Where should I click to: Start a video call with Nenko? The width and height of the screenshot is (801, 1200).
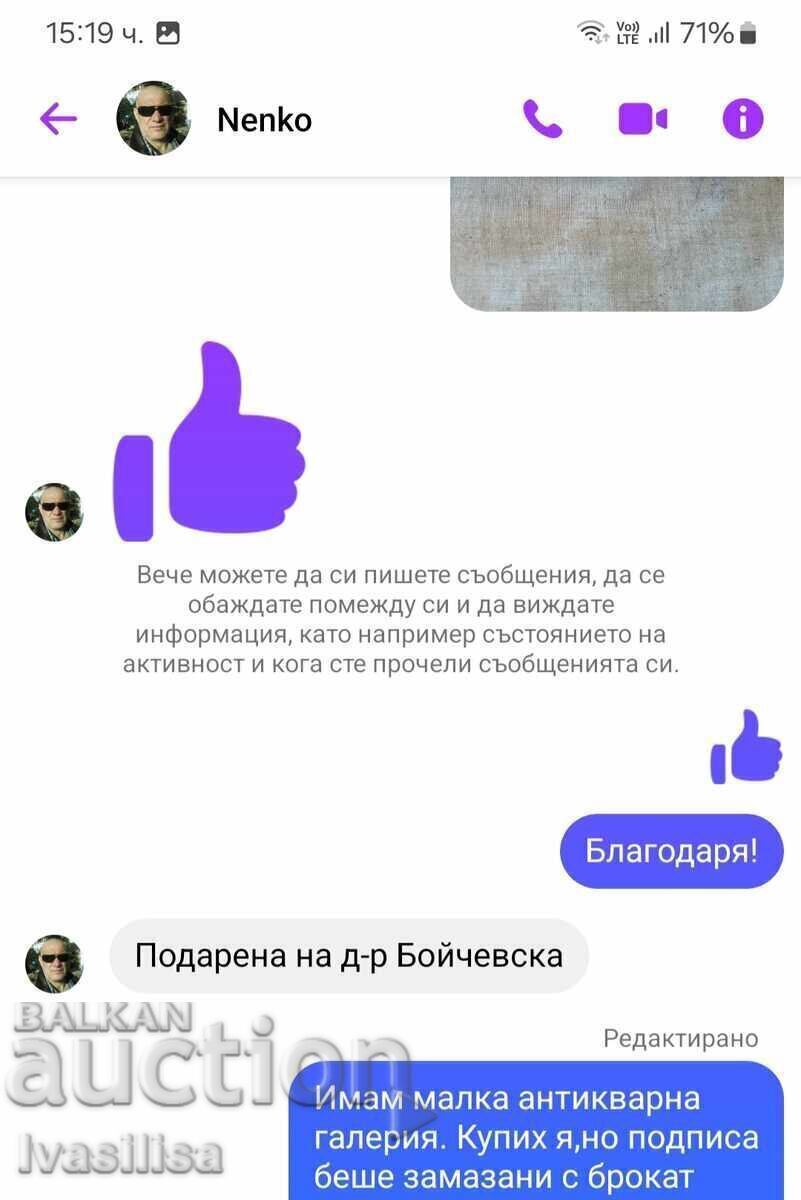tap(642, 120)
